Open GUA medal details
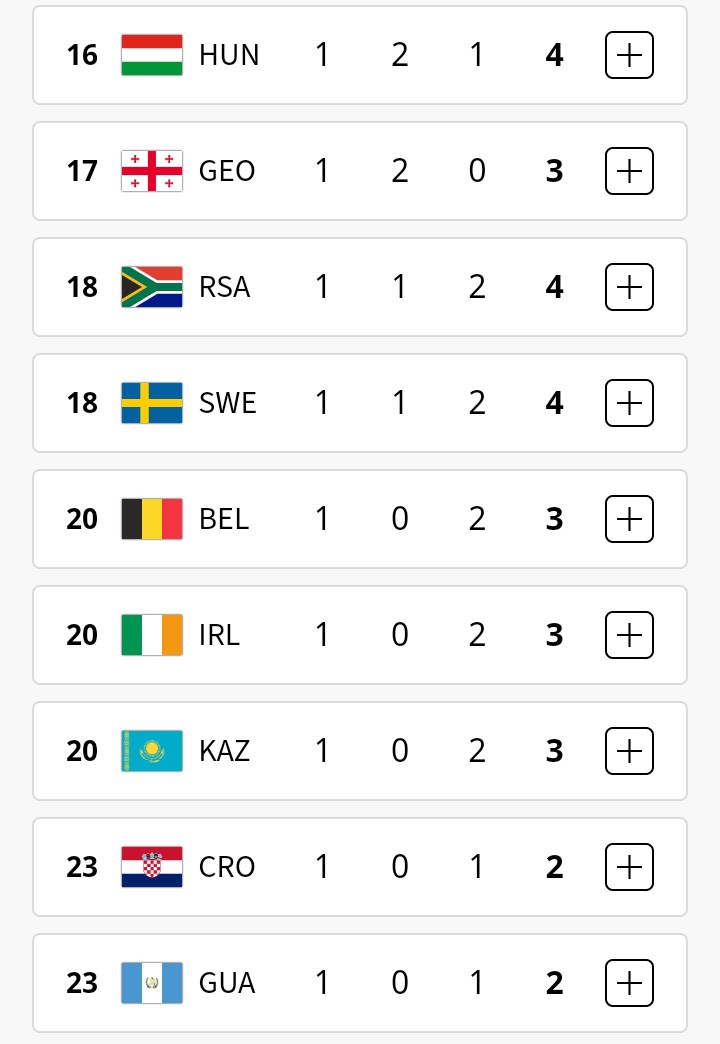 pos(629,983)
